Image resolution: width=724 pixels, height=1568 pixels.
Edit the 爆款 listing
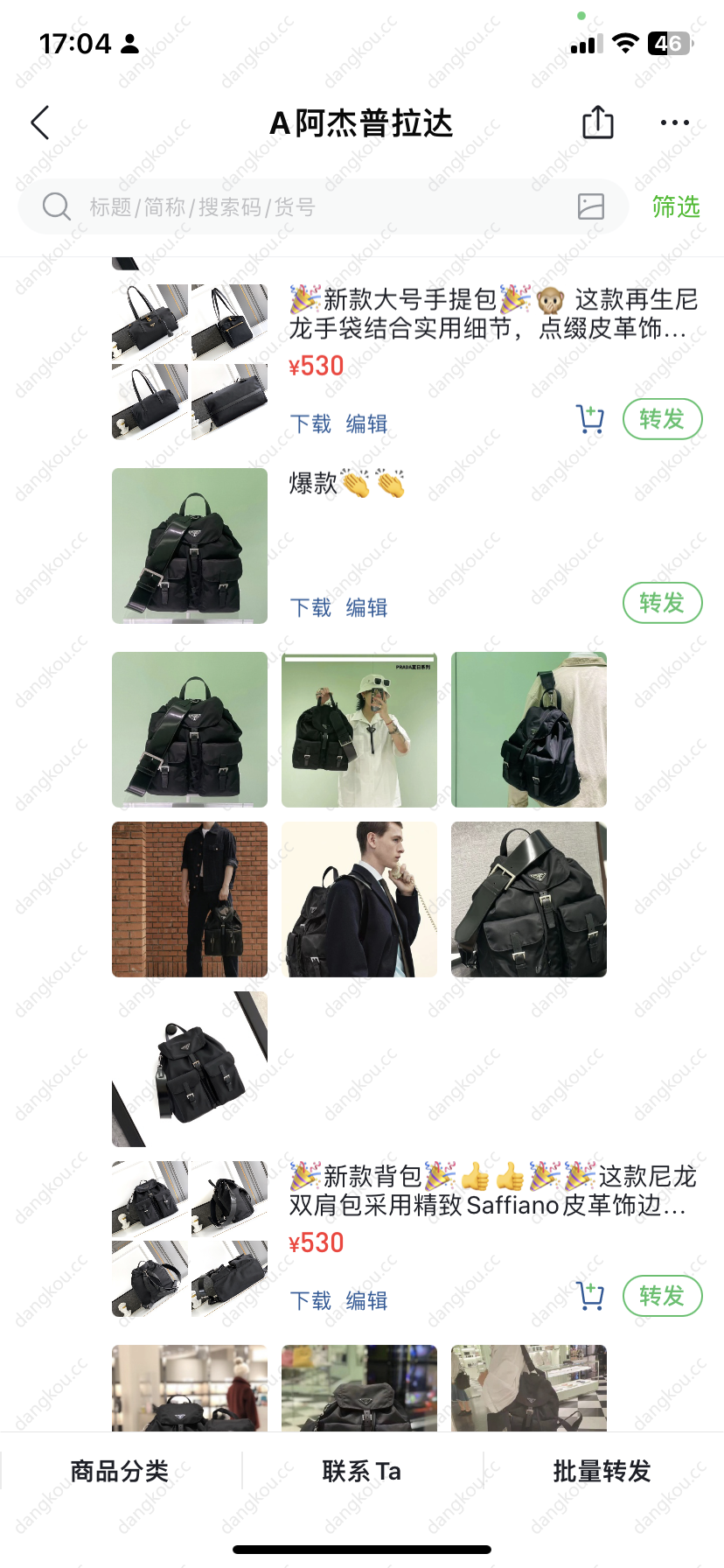366,608
